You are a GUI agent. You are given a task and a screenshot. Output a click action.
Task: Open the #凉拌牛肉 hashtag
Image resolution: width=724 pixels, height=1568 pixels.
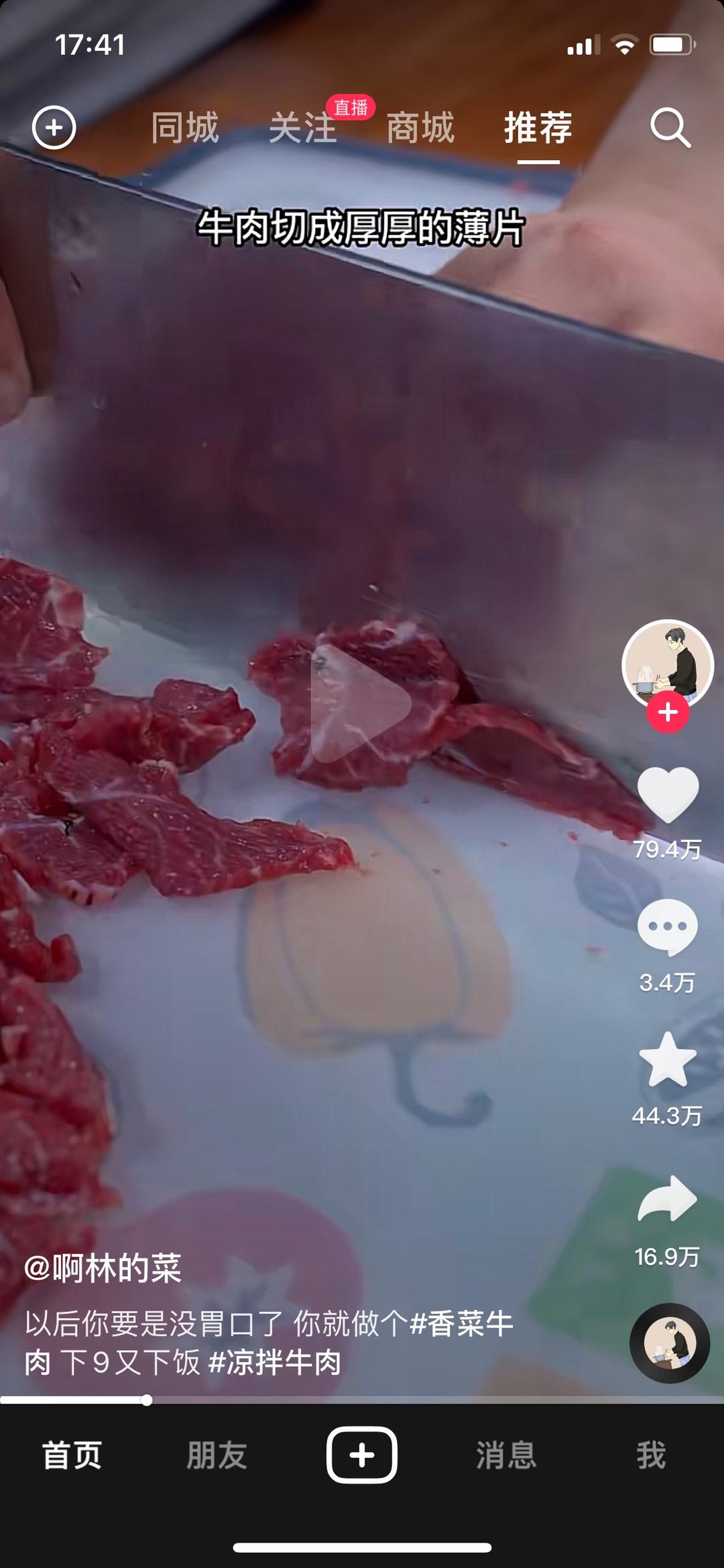(x=275, y=1362)
